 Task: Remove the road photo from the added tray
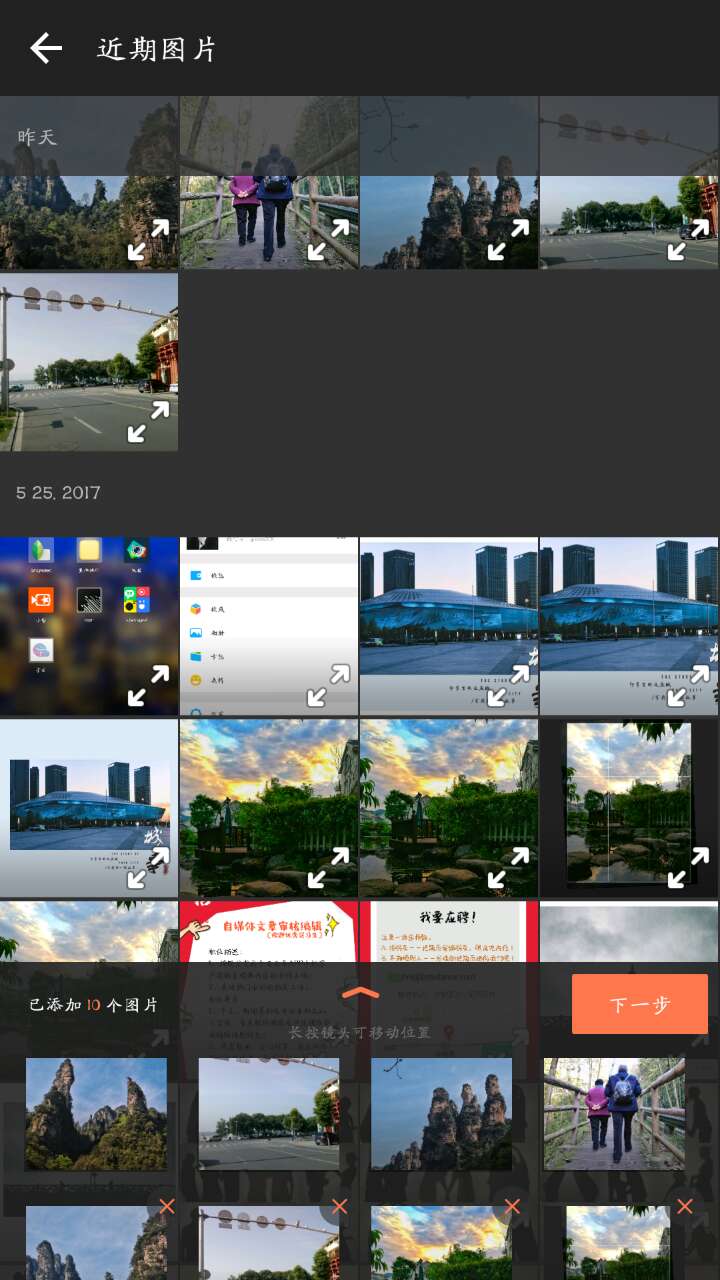(340, 1206)
